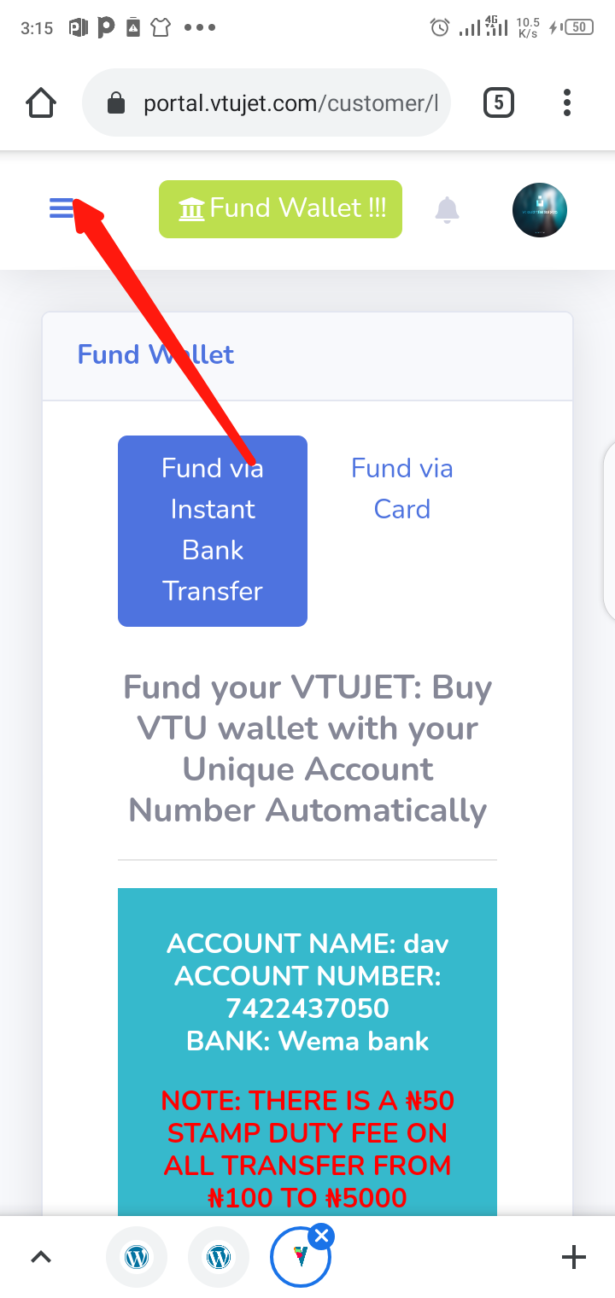Open the hamburger drawer menu
The width and height of the screenshot is (615, 1298).
(62, 208)
